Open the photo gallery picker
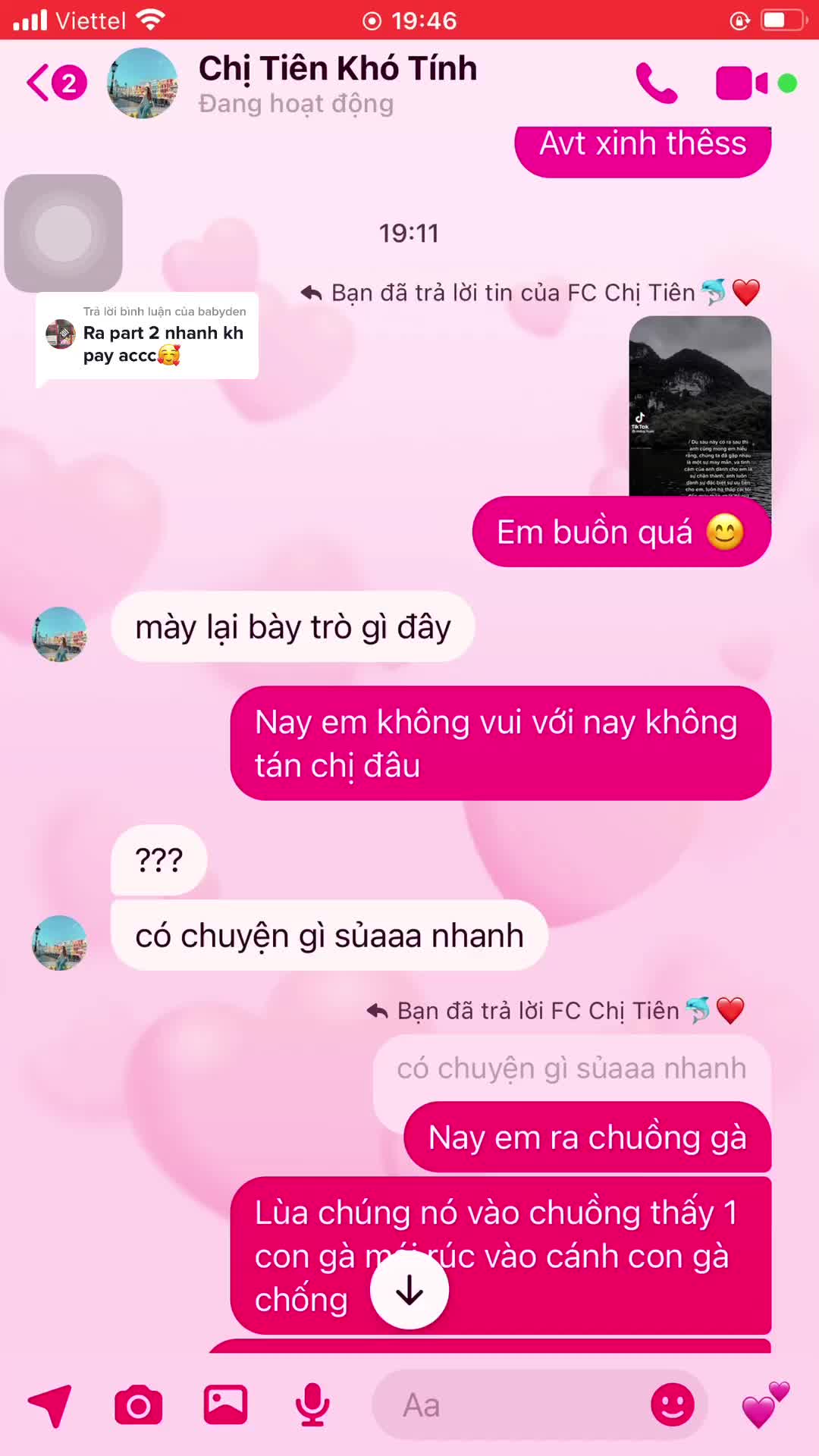Screen dimensions: 819x1456 coord(224,1405)
